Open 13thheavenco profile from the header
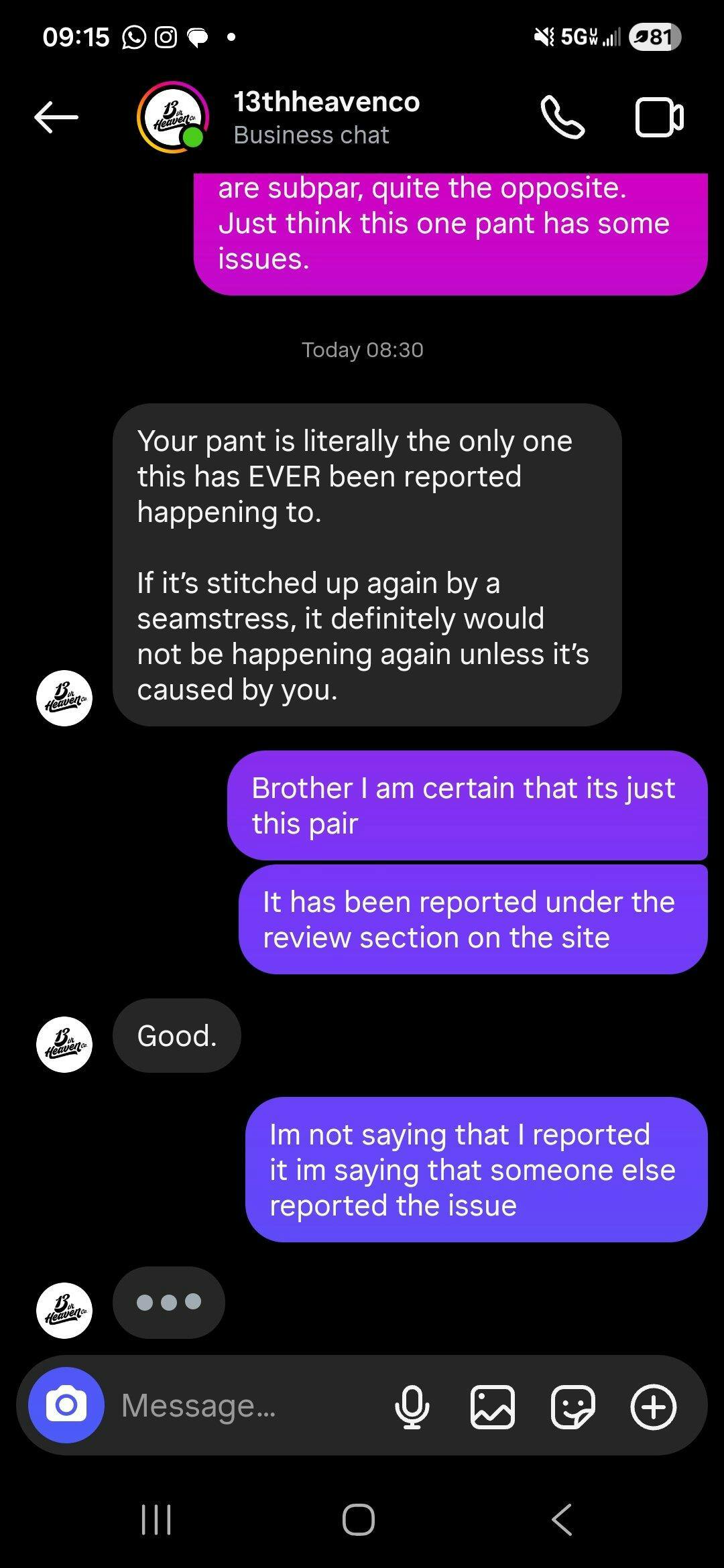 pos(326,117)
